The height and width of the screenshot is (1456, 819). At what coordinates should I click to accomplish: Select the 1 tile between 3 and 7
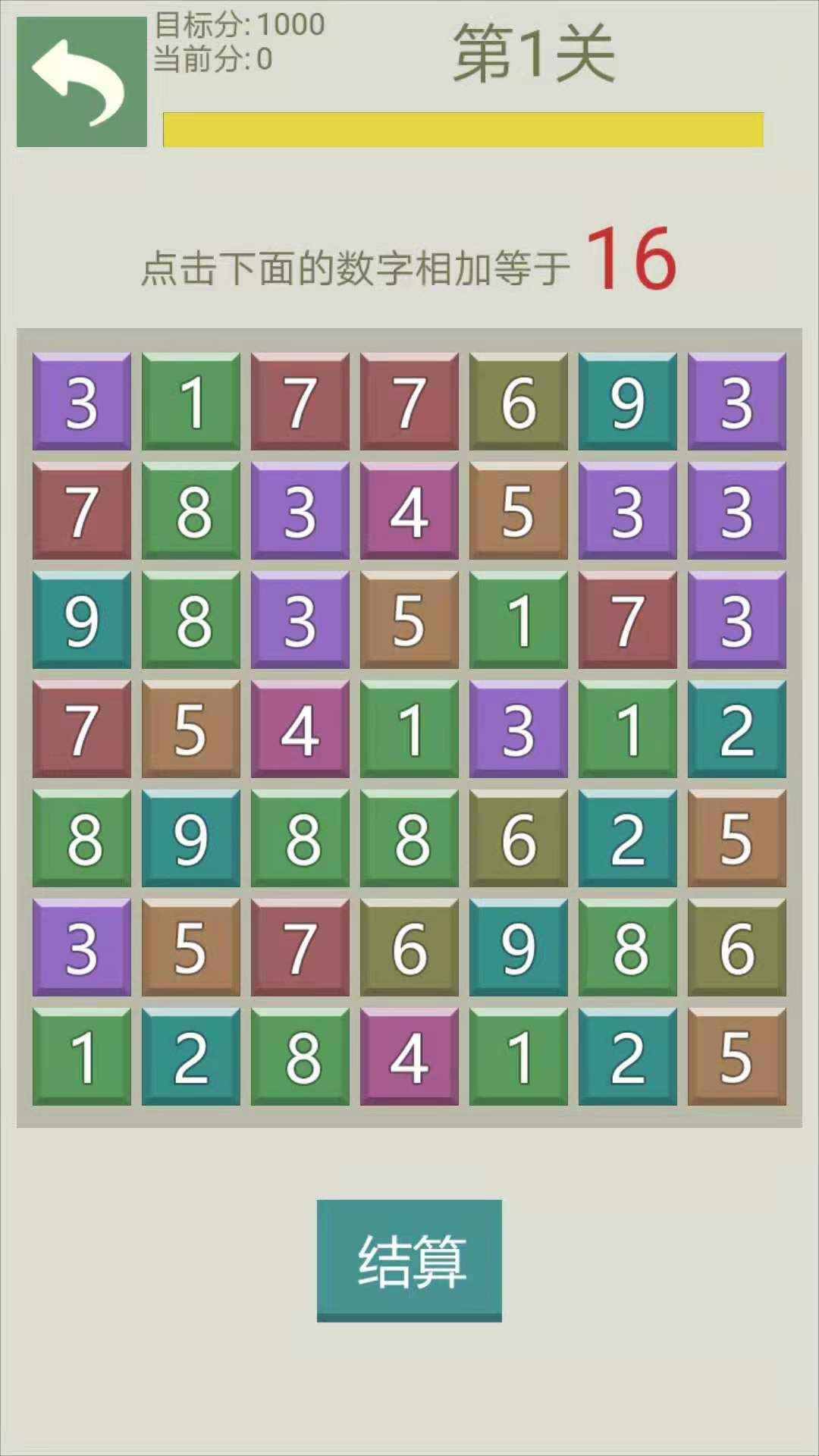point(191,402)
